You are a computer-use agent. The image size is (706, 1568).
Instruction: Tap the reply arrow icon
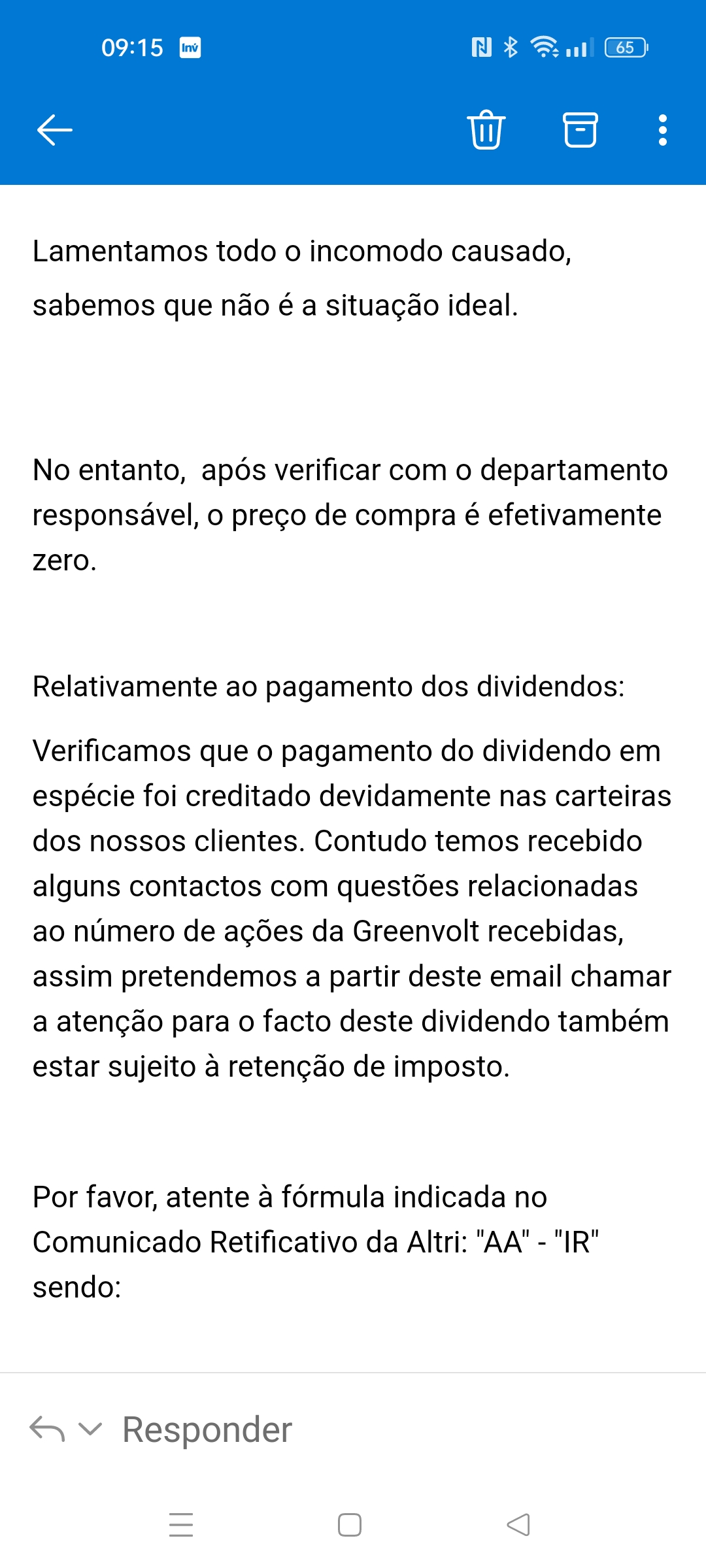tap(47, 1430)
